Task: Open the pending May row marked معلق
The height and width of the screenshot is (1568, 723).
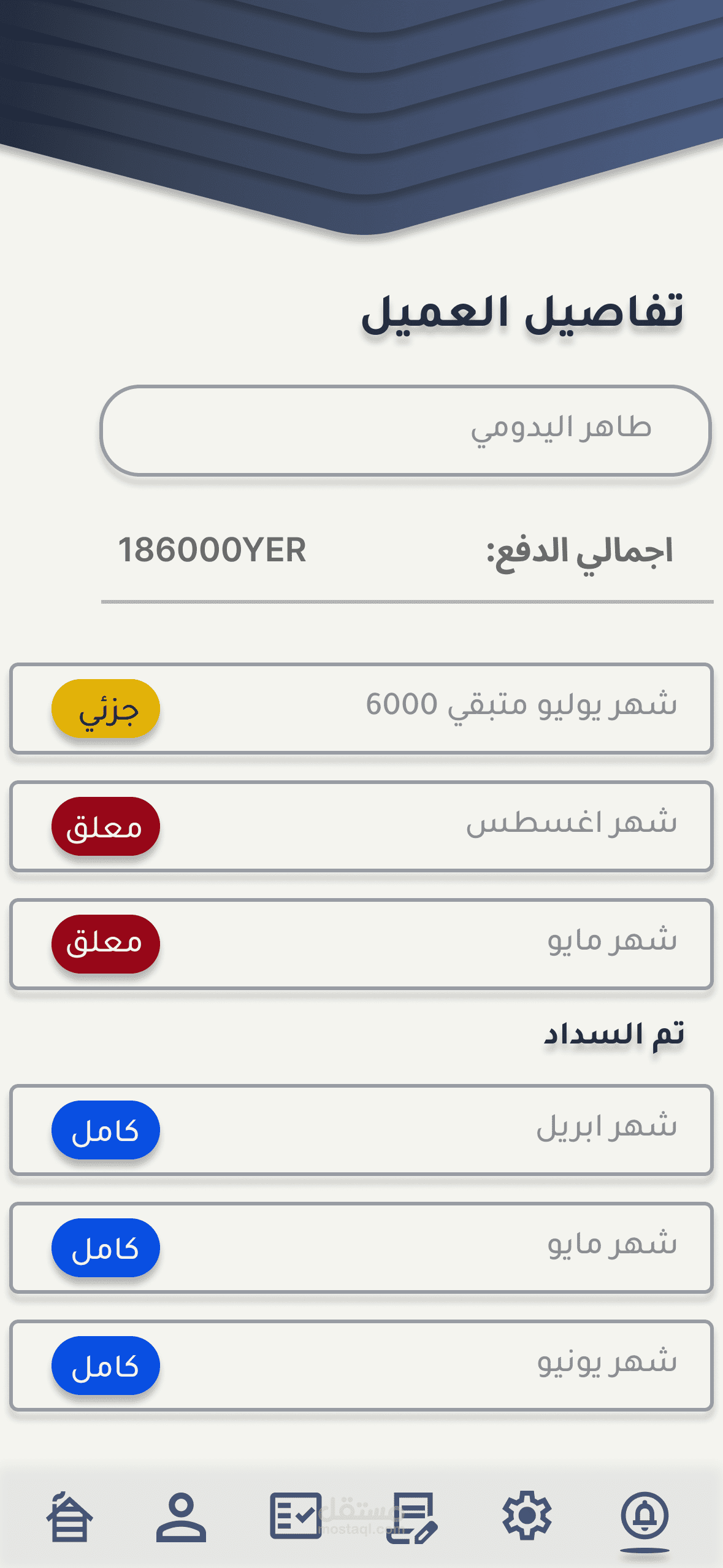Action: tap(361, 944)
